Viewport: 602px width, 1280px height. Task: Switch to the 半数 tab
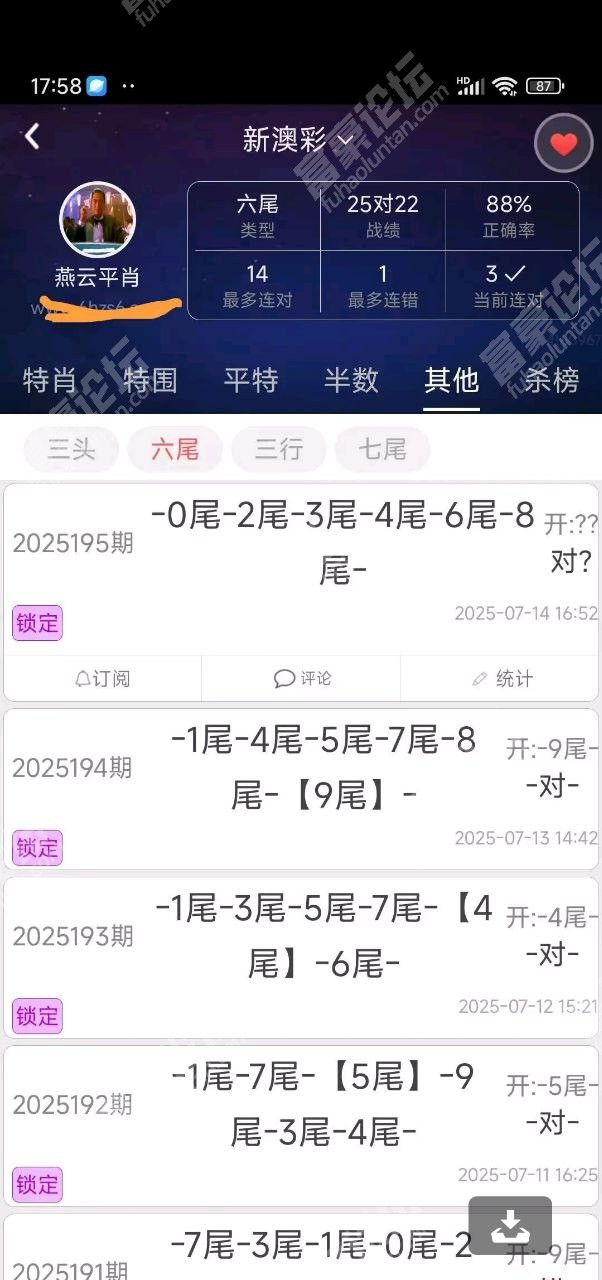(351, 380)
